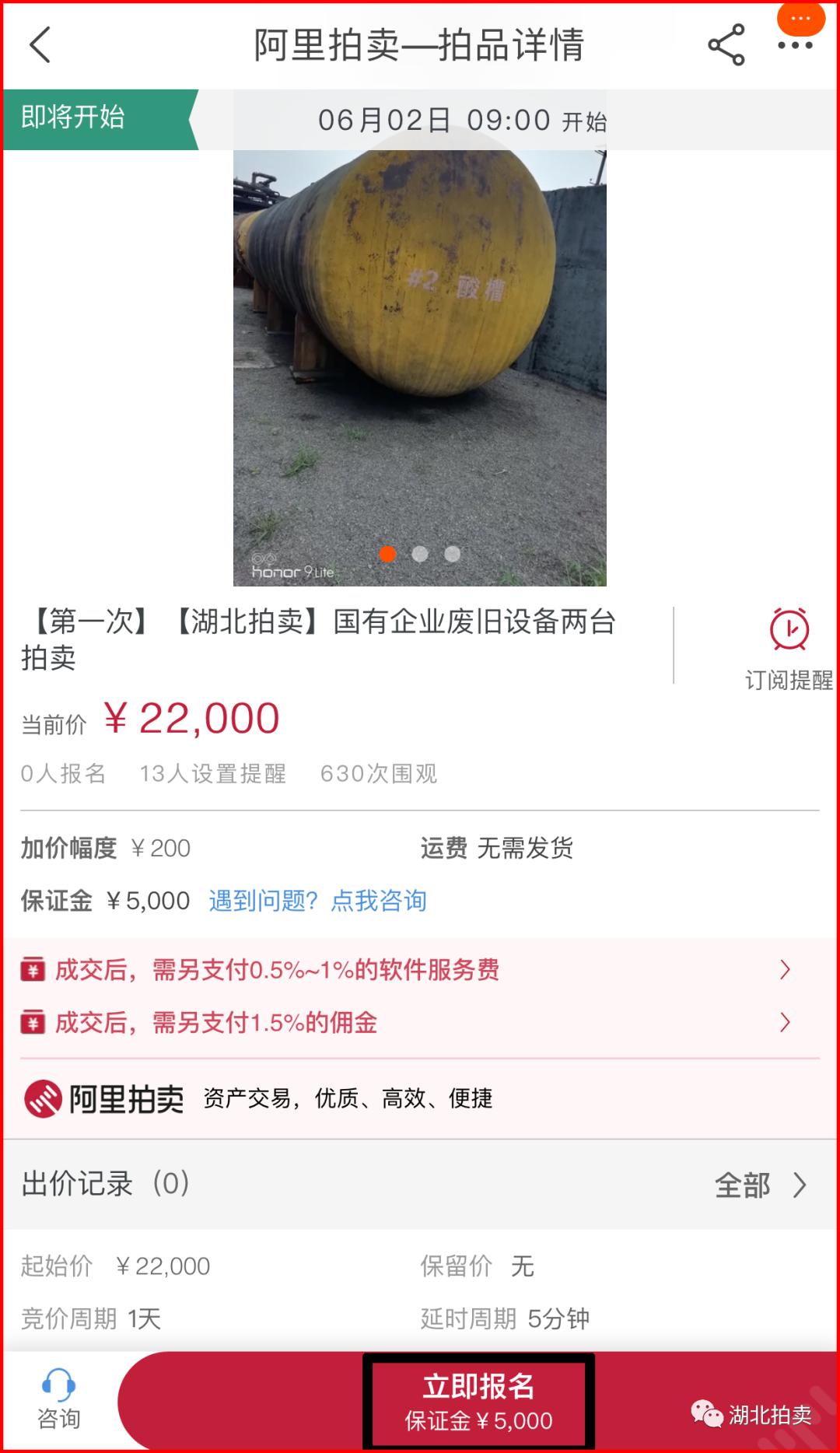Image resolution: width=840 pixels, height=1453 pixels.
Task: Select the second carousel dot
Action: point(419,555)
